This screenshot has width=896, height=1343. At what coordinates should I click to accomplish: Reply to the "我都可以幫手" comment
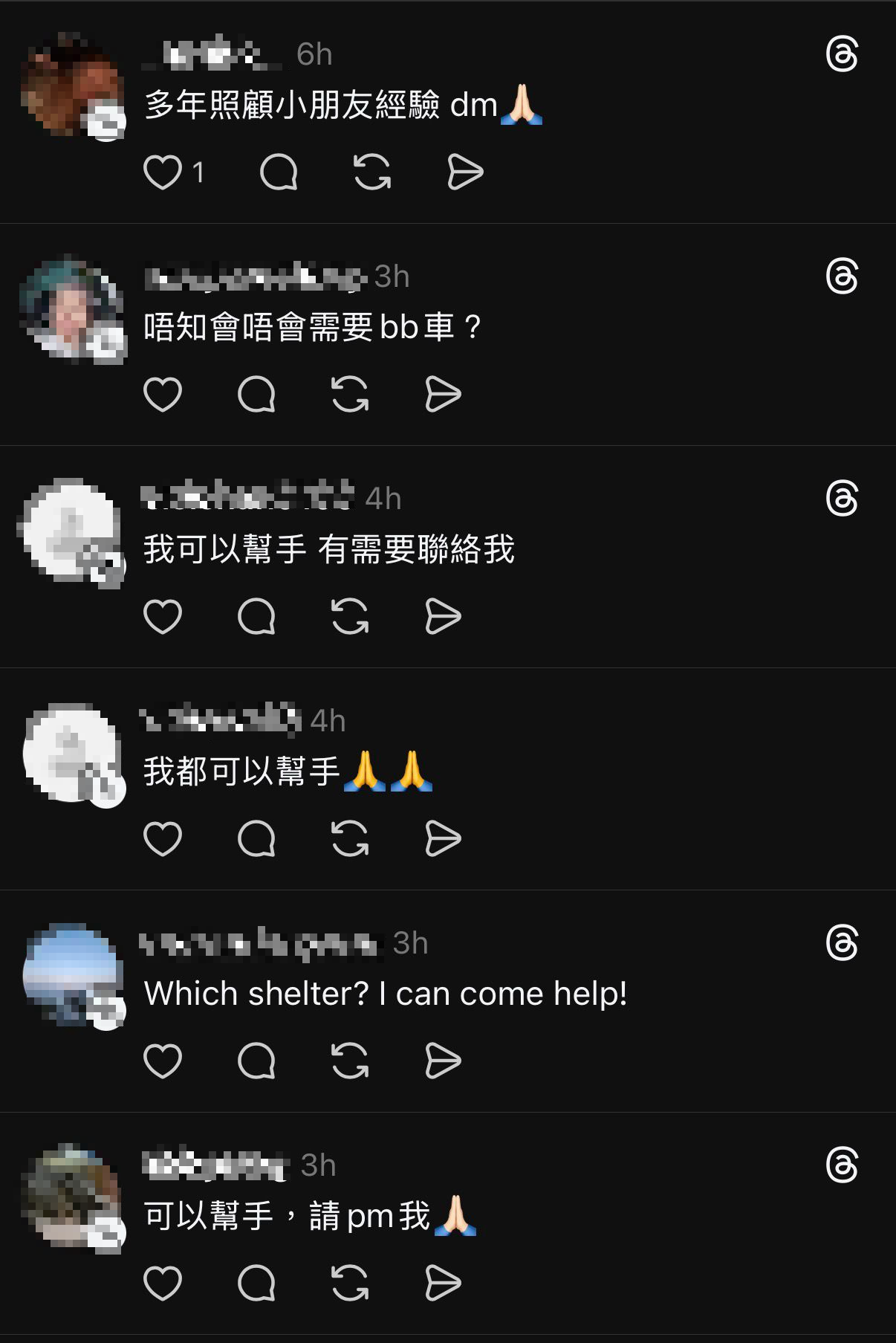pyautogui.click(x=256, y=838)
